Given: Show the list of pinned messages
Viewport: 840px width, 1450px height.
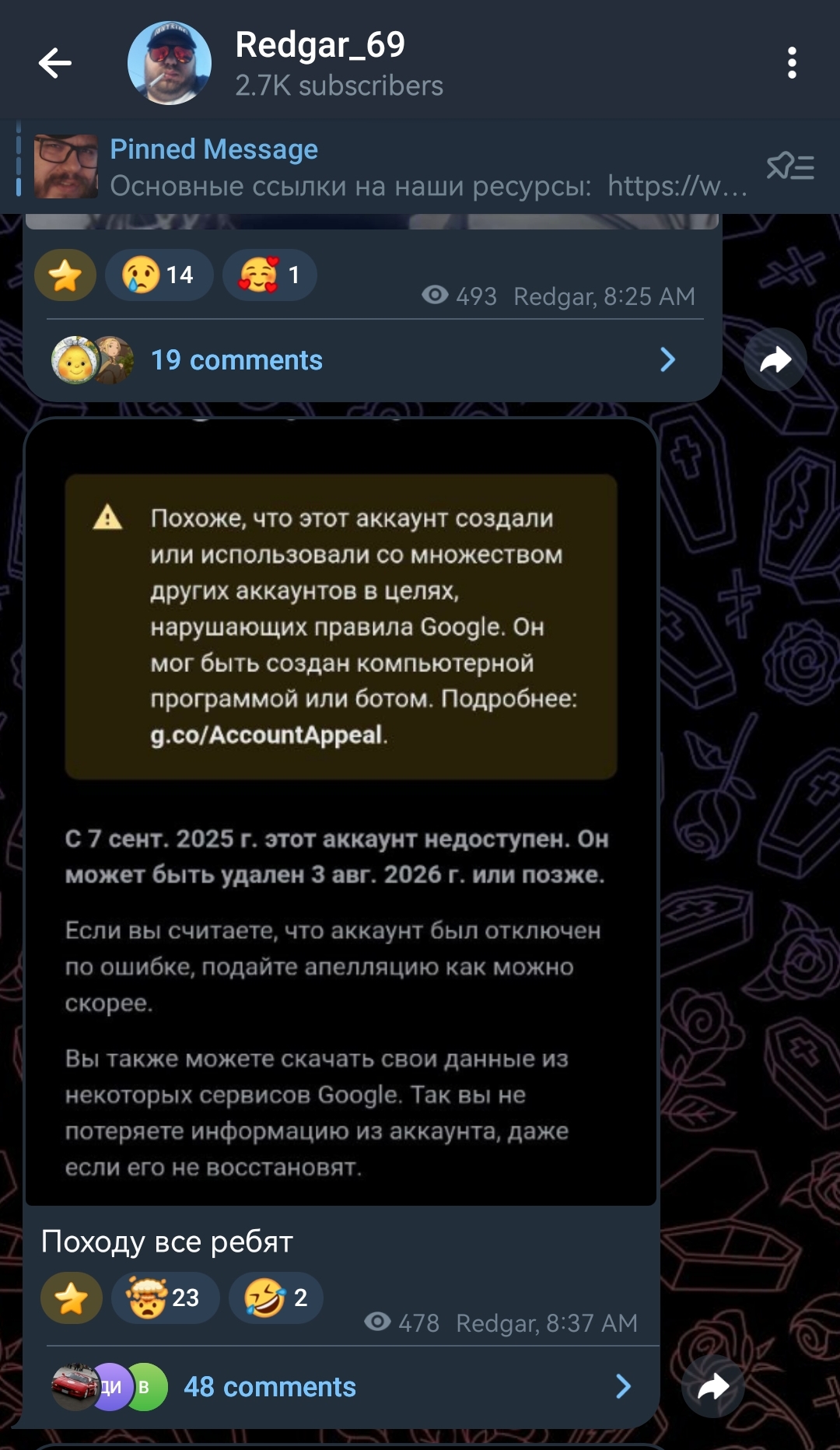Looking at the screenshot, I should pos(790,166).
